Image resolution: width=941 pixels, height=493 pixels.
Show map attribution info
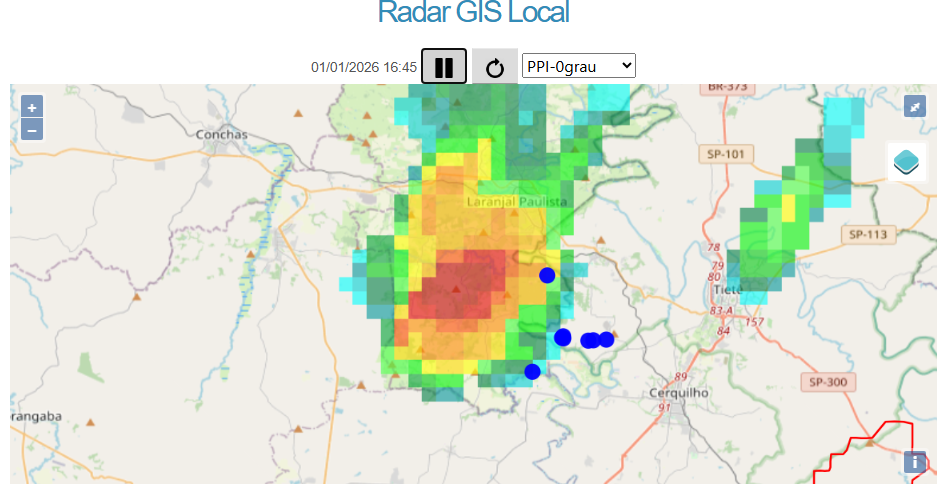(x=914, y=462)
